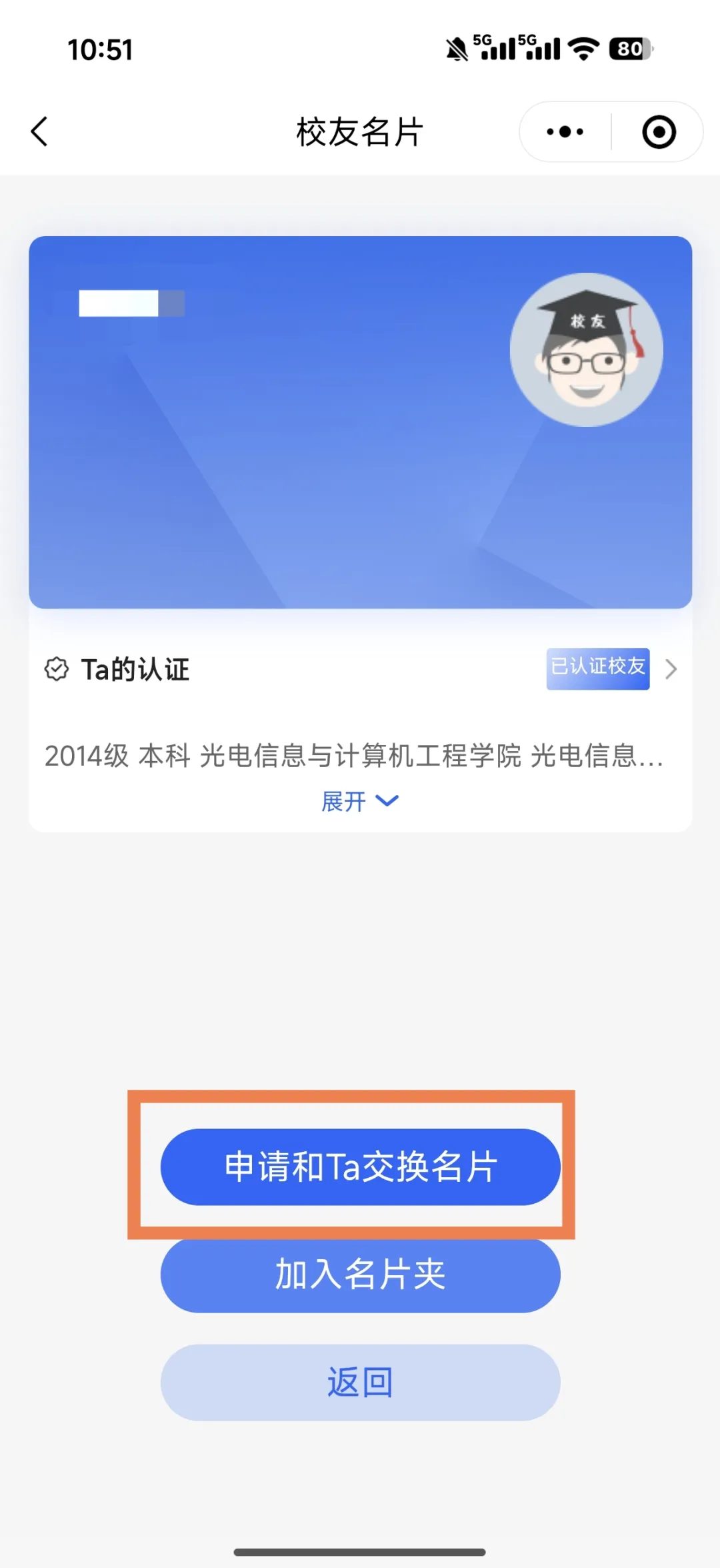Tap the Ta的认证 section heading
Screen dimensions: 720x1568
pyautogui.click(x=135, y=669)
